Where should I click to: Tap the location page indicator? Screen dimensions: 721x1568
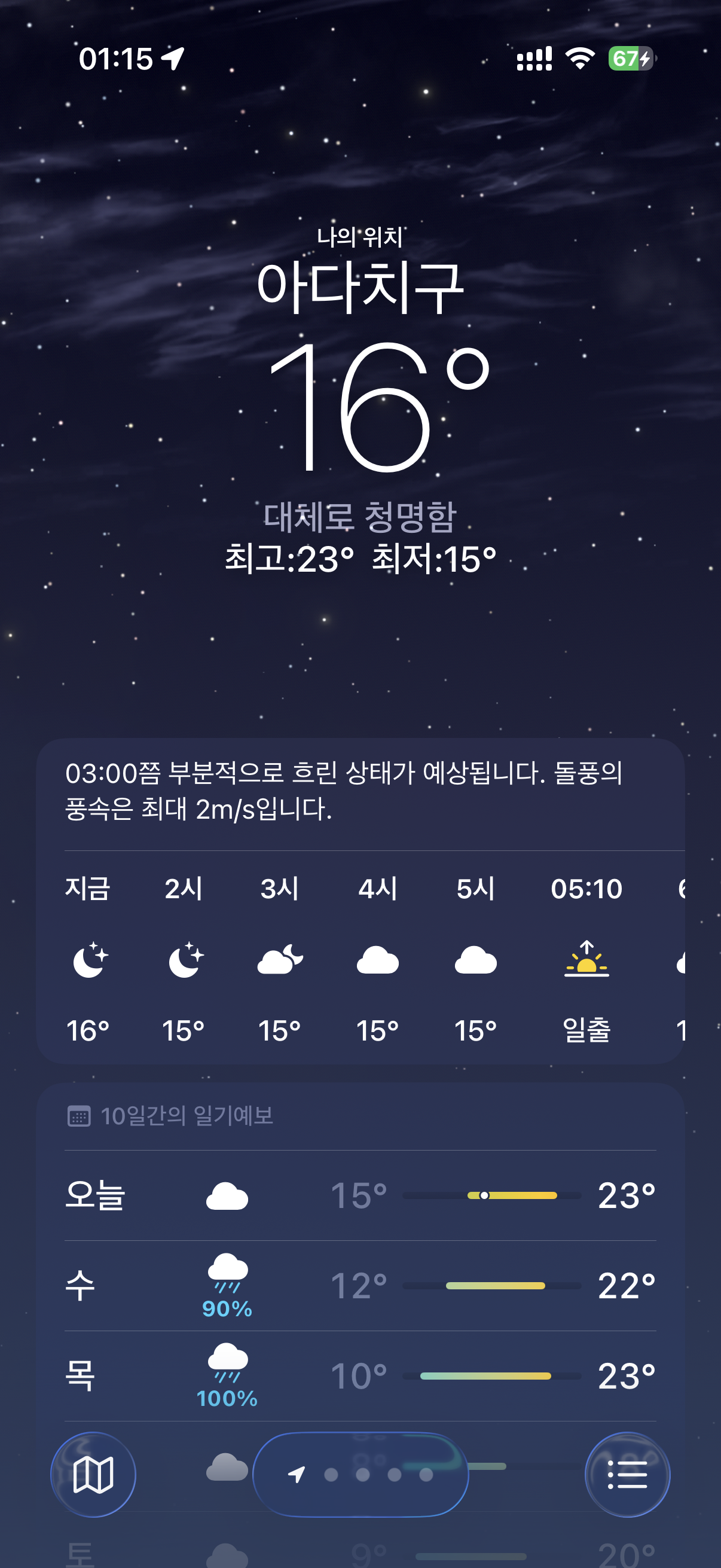361,1474
